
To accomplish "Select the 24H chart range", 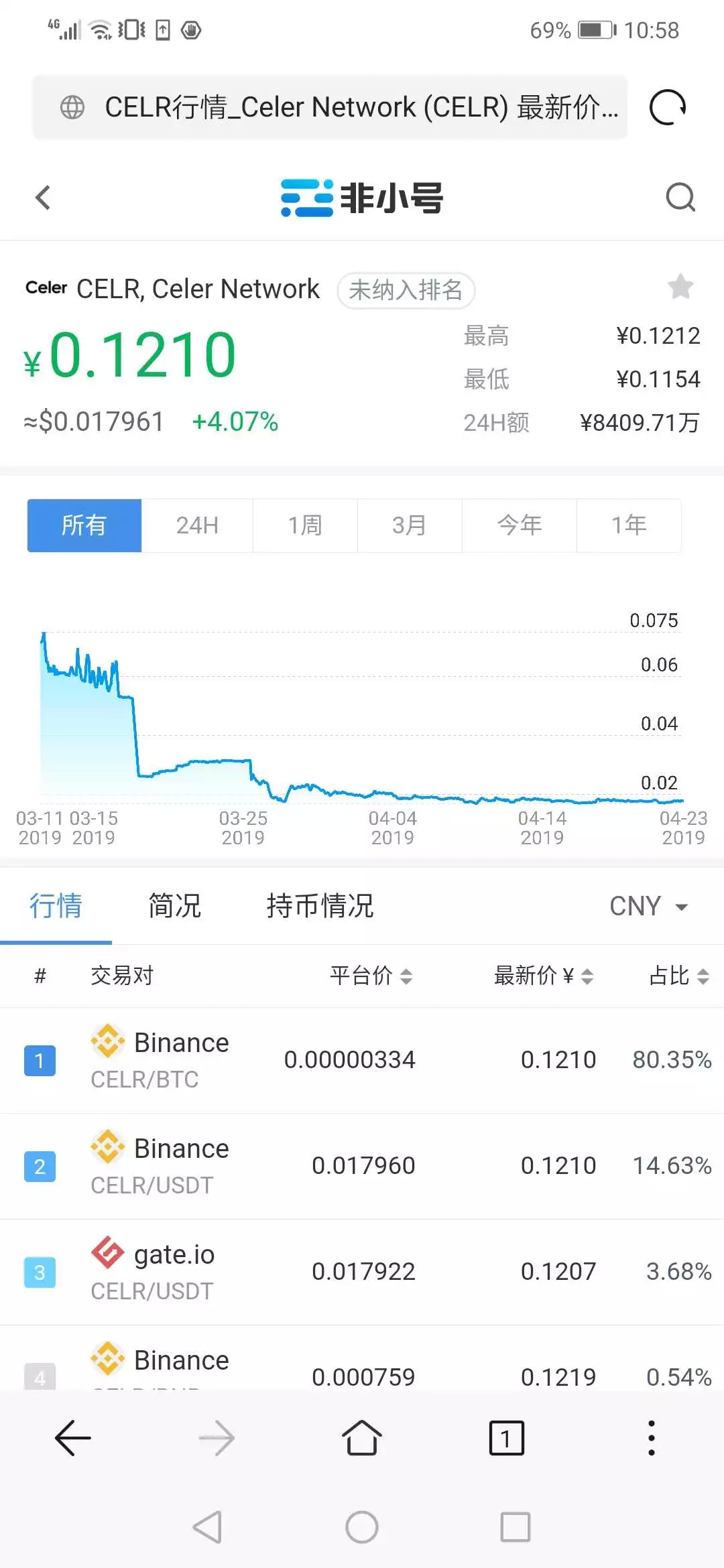I will point(197,525).
